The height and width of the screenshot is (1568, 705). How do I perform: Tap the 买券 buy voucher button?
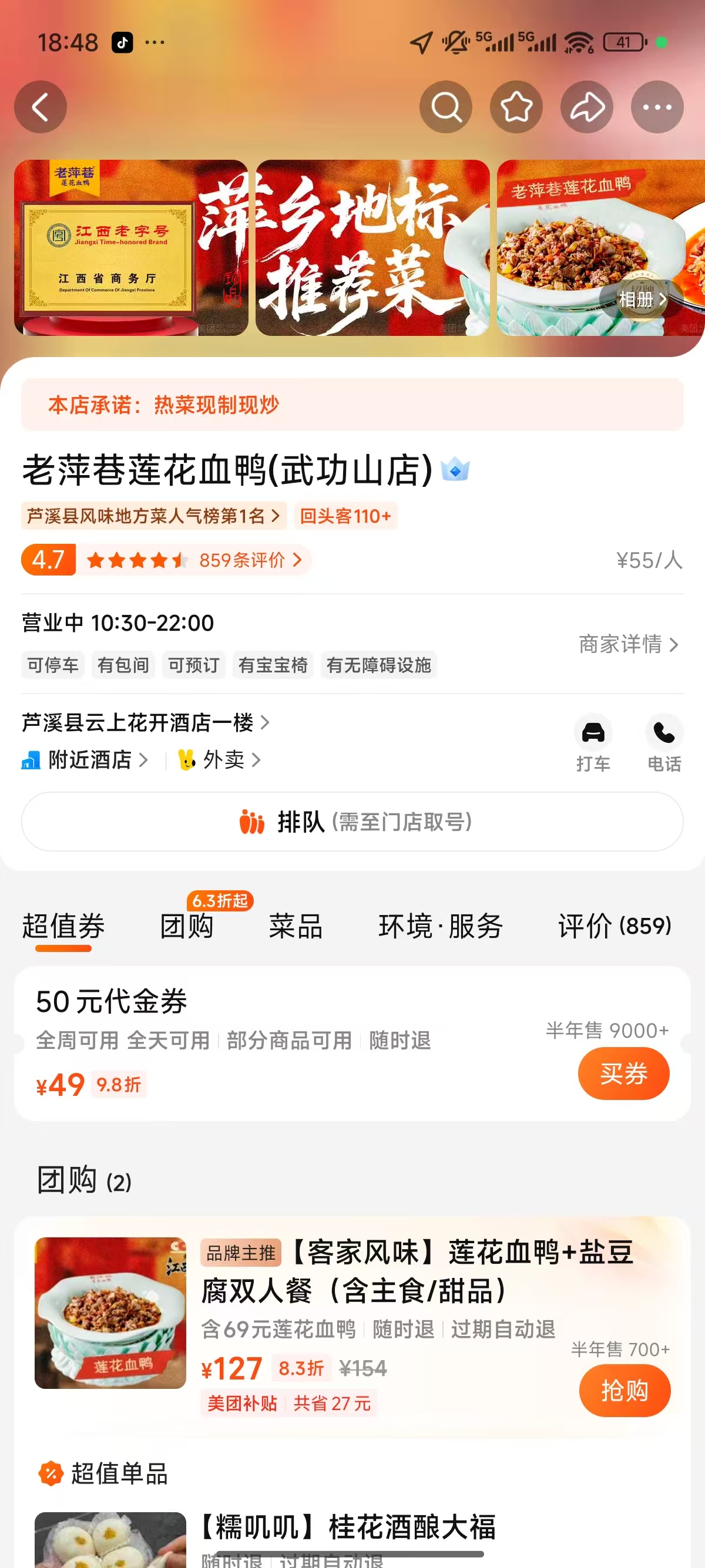click(x=623, y=1073)
